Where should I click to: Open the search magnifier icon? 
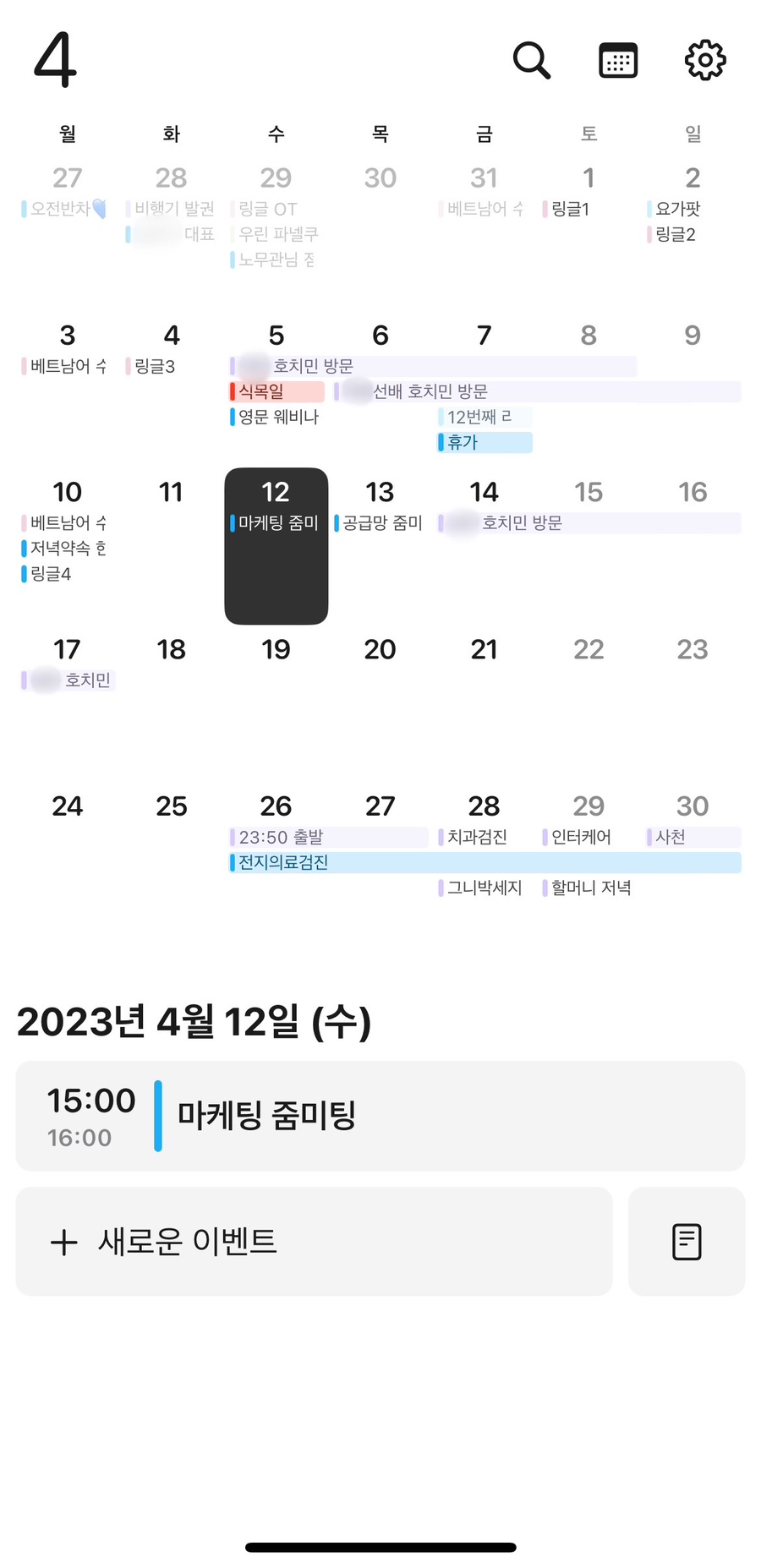click(x=532, y=61)
